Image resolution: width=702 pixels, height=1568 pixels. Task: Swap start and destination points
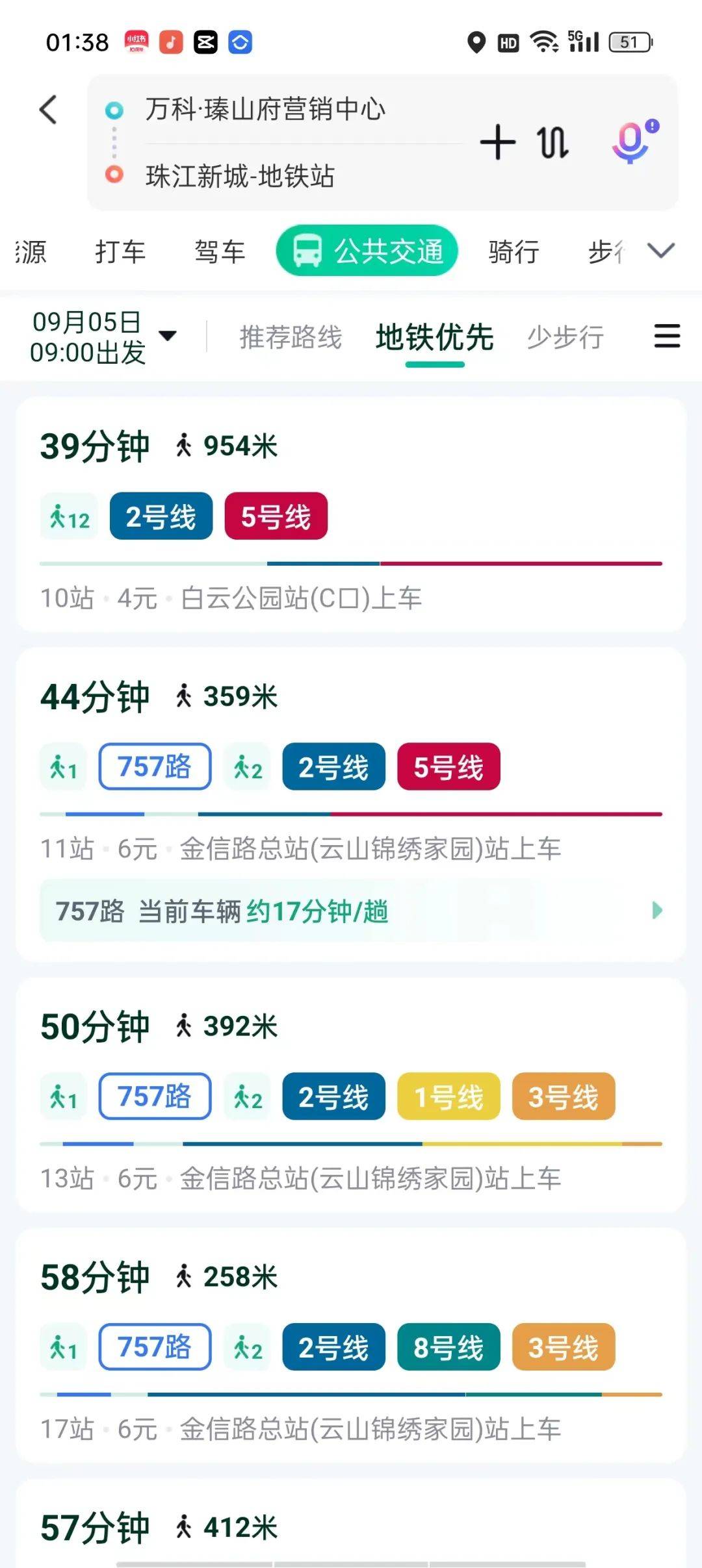pos(552,142)
